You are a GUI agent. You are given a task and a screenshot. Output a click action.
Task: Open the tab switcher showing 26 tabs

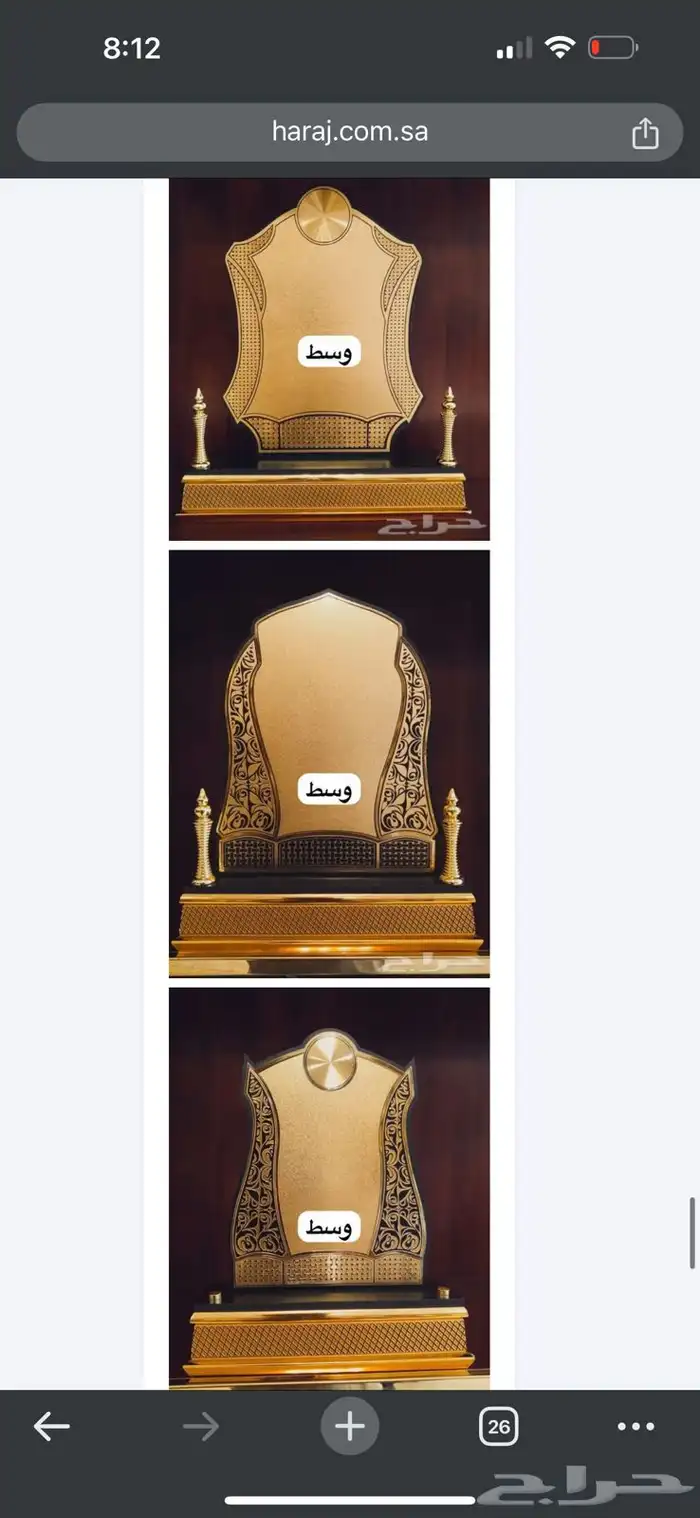pos(498,1427)
